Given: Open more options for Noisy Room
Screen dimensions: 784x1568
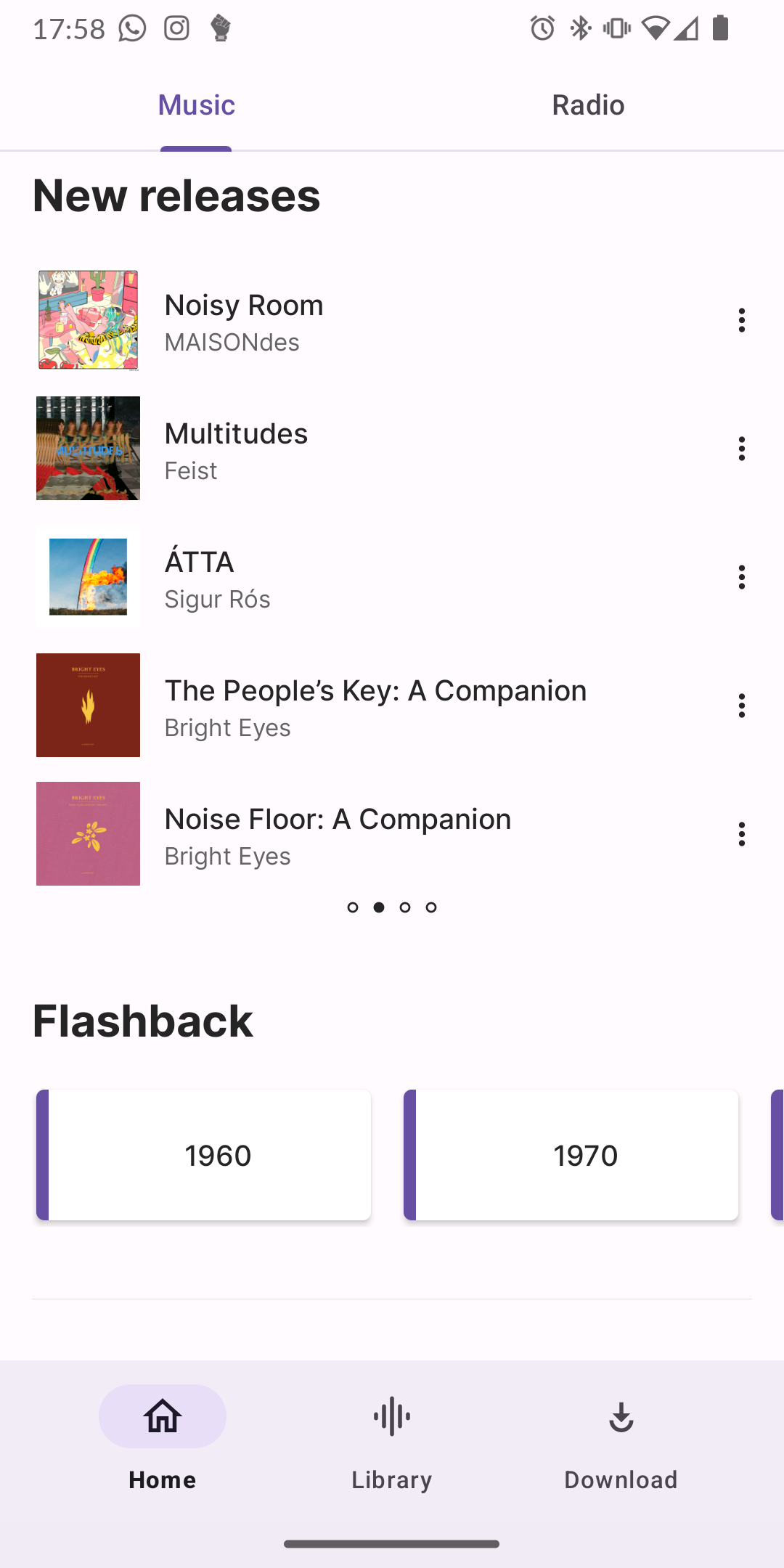Looking at the screenshot, I should [741, 320].
